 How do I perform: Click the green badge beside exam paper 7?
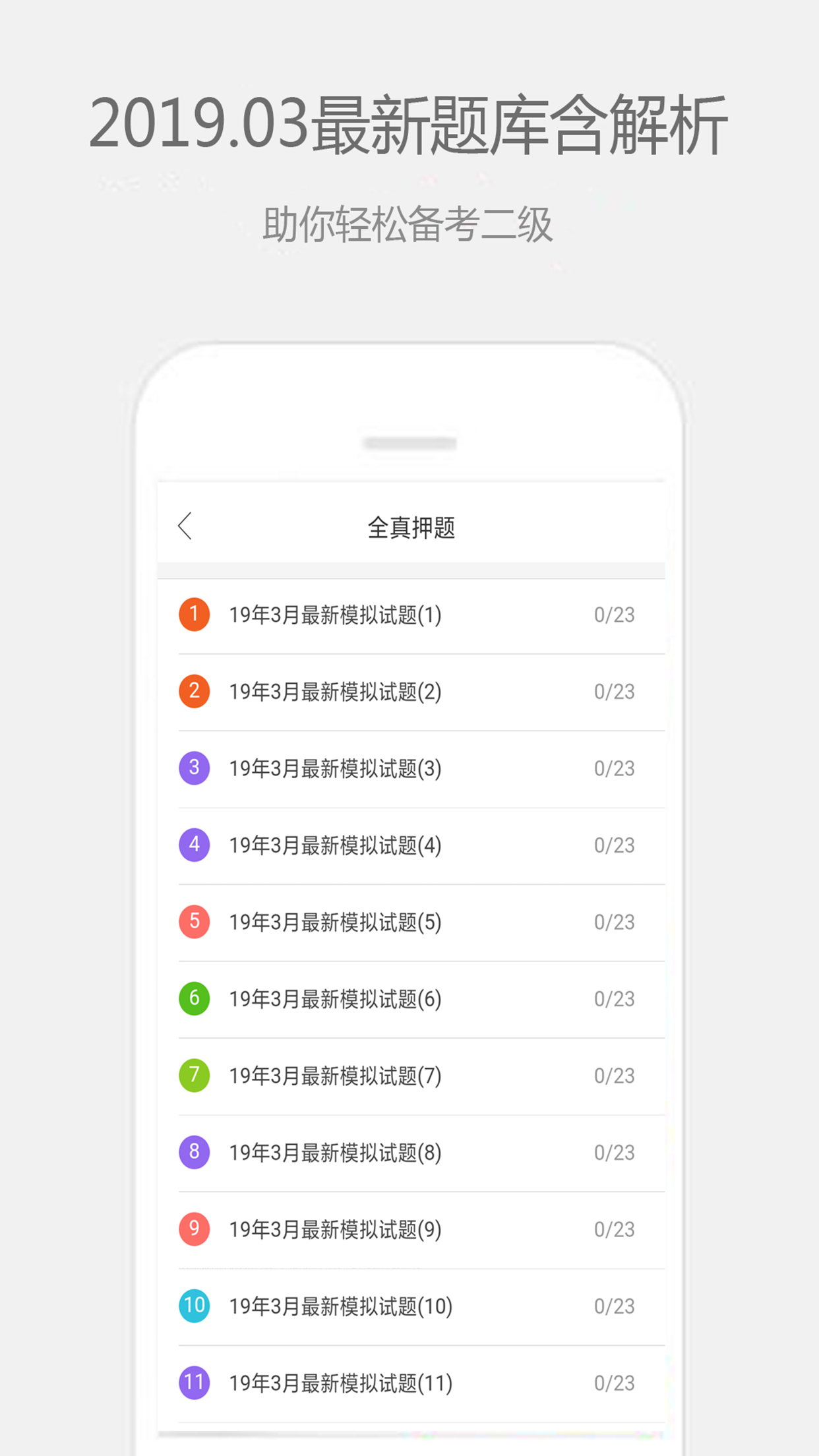[194, 1076]
